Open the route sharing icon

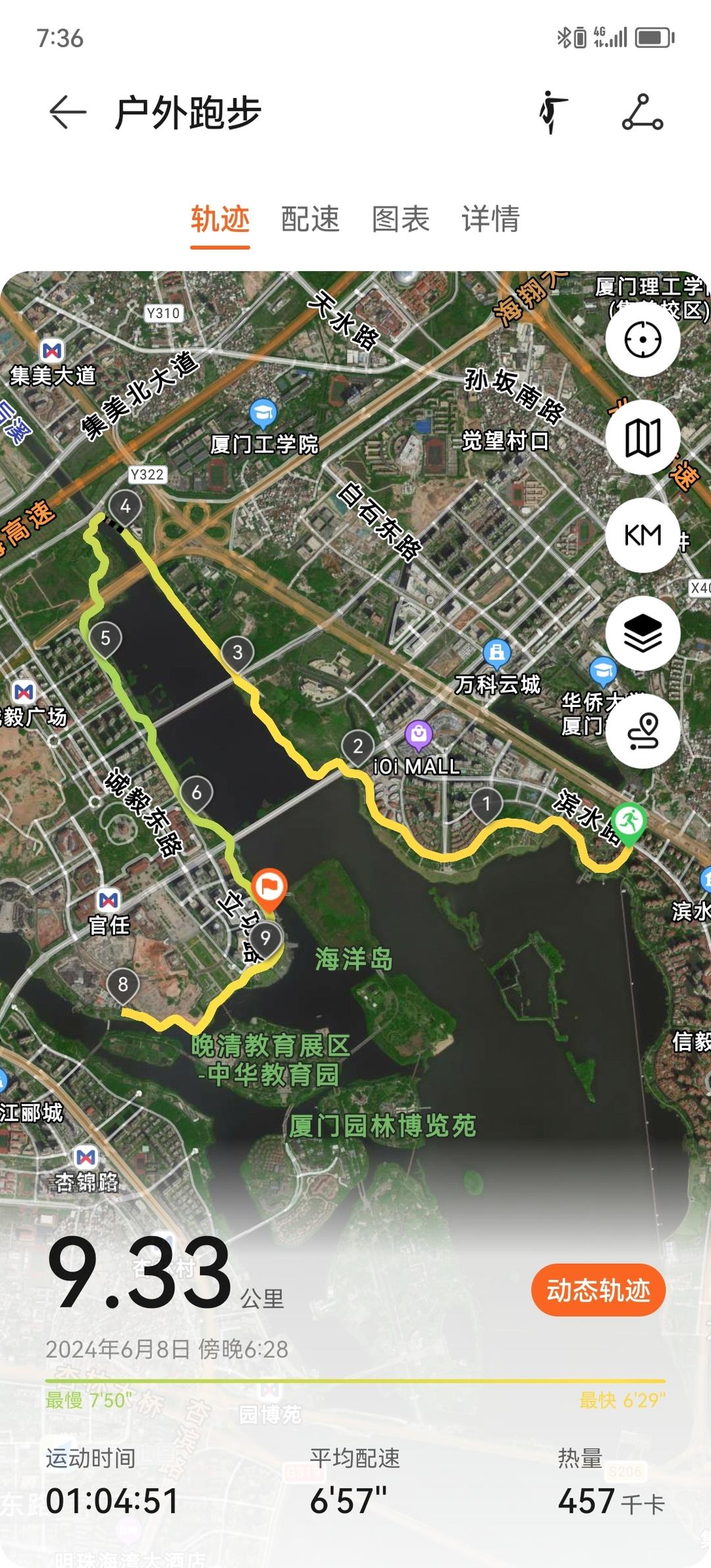[x=642, y=113]
